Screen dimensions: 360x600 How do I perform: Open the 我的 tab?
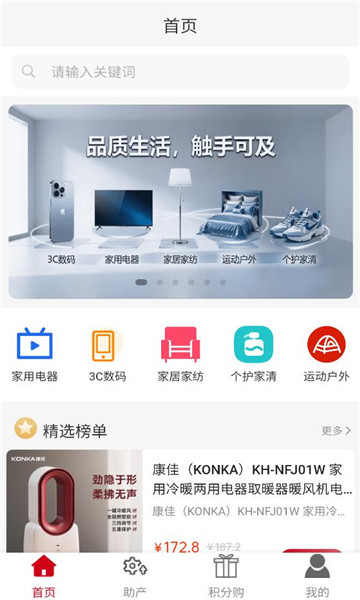(x=317, y=576)
